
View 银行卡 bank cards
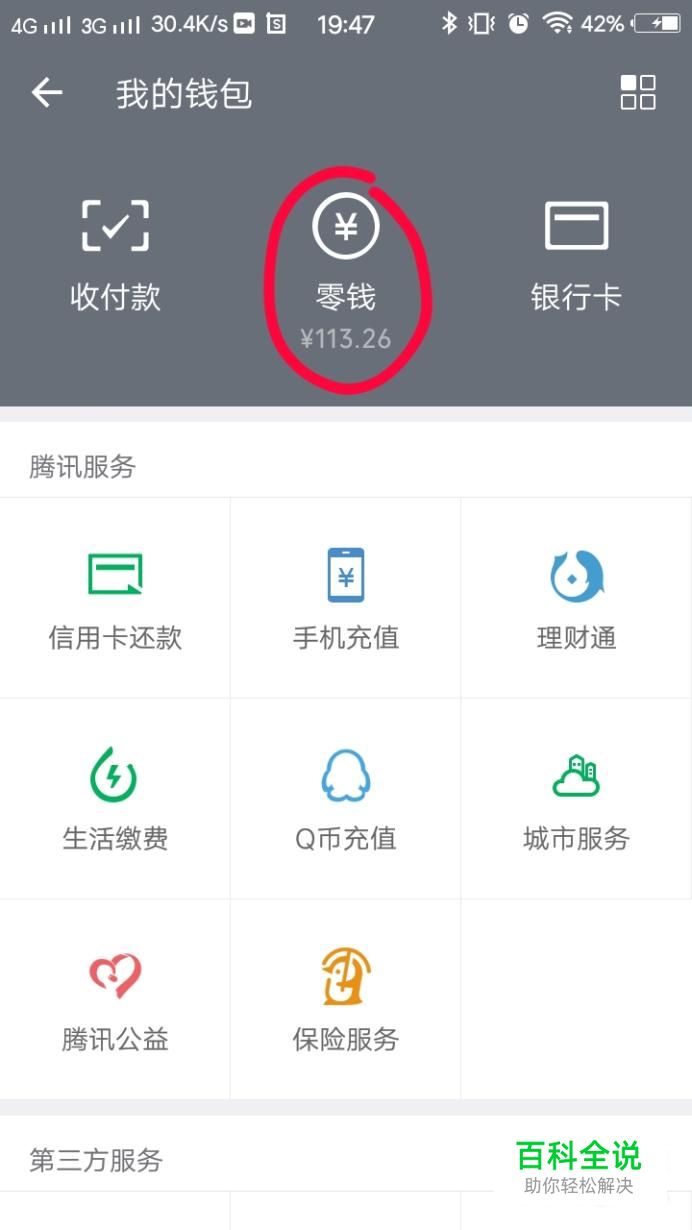click(576, 254)
